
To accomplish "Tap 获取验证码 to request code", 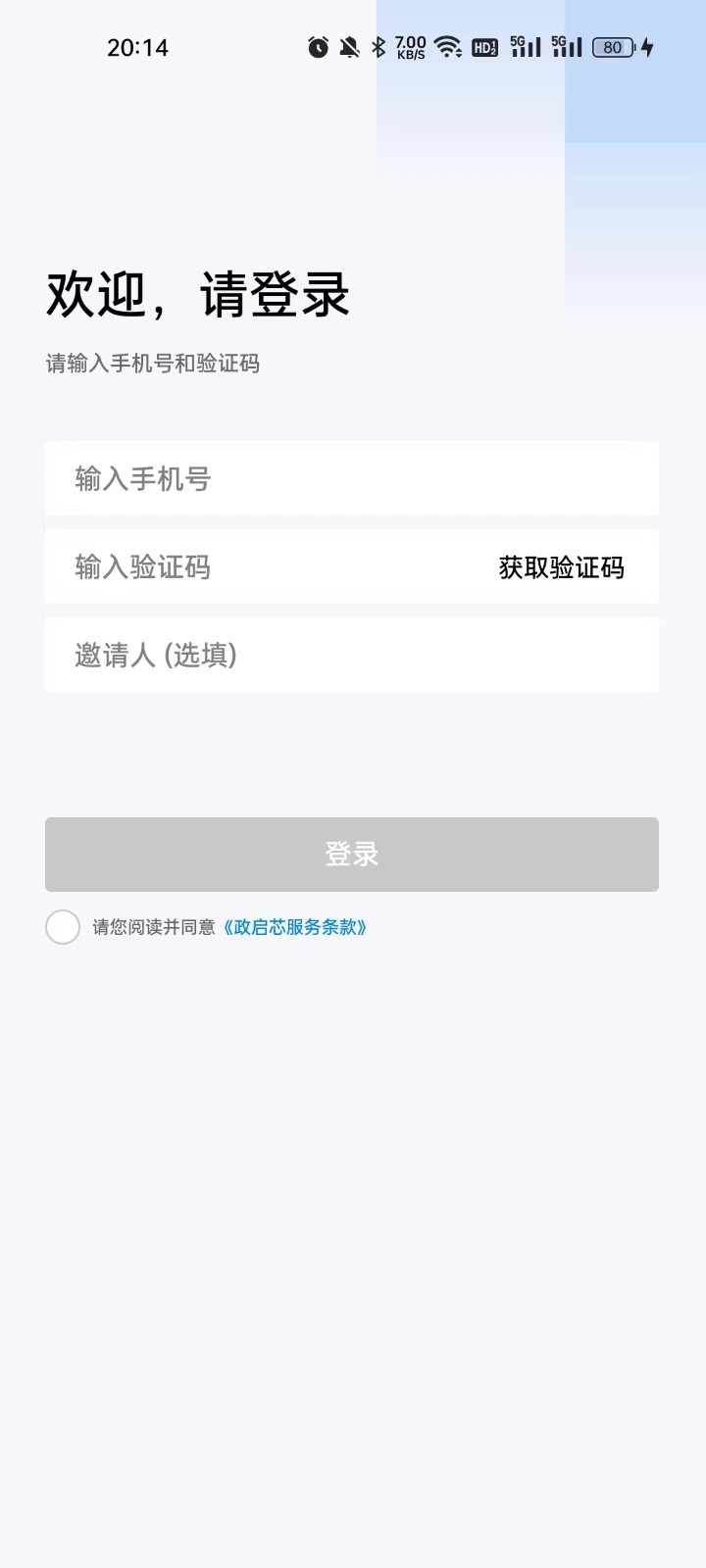I will (561, 567).
